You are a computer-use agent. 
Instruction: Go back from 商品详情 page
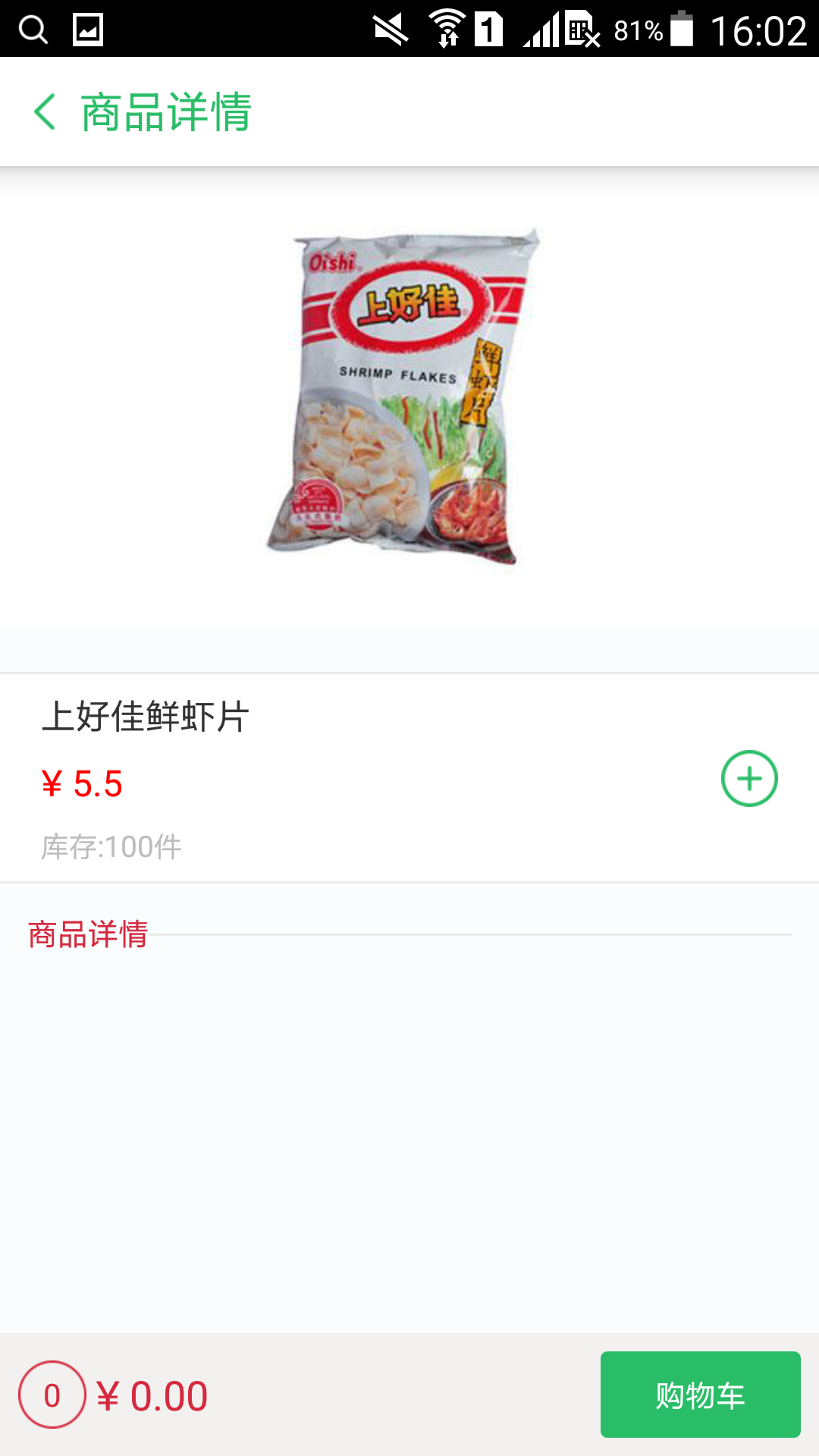point(45,112)
